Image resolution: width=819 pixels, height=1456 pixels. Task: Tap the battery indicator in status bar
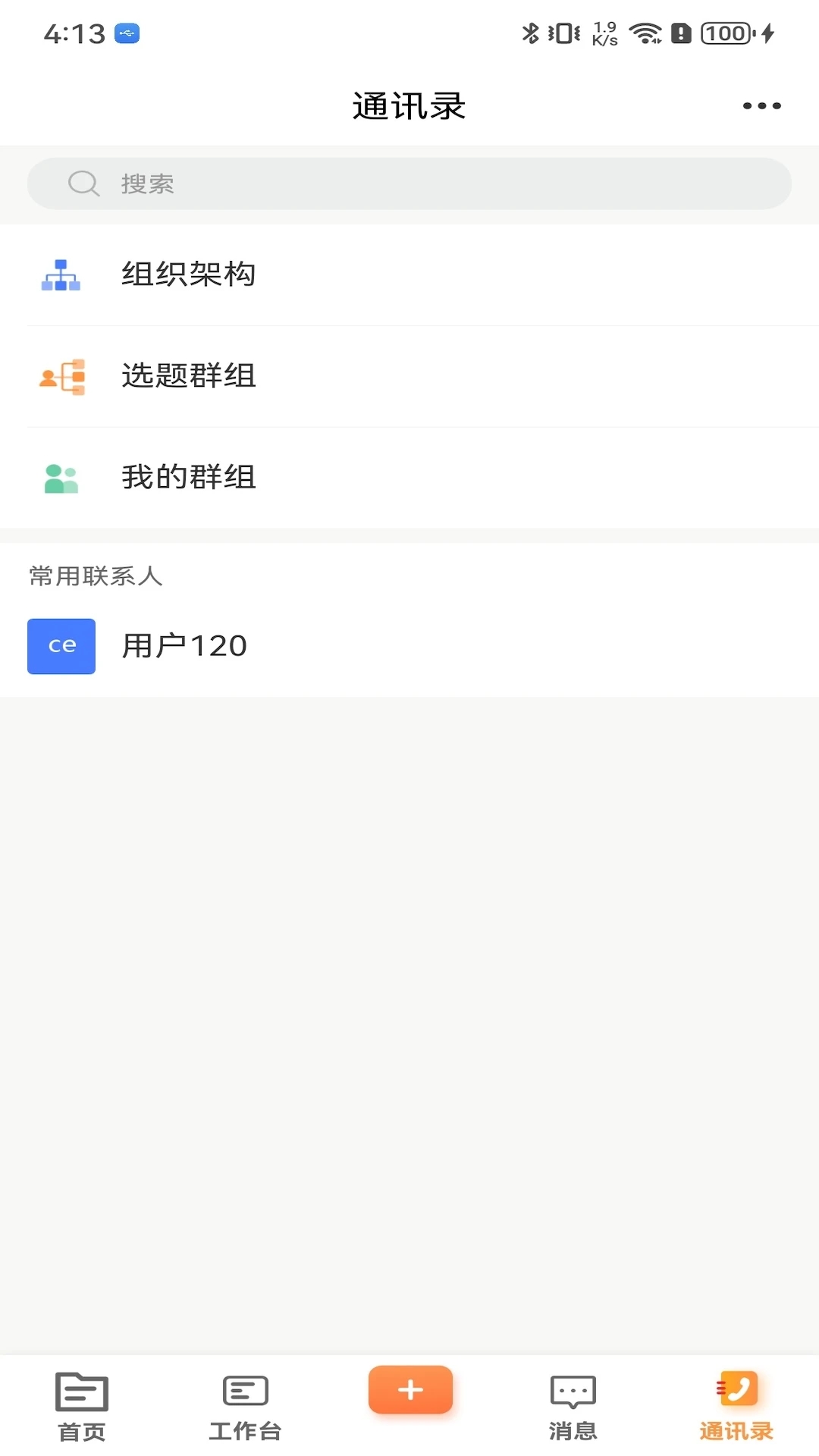click(x=726, y=33)
